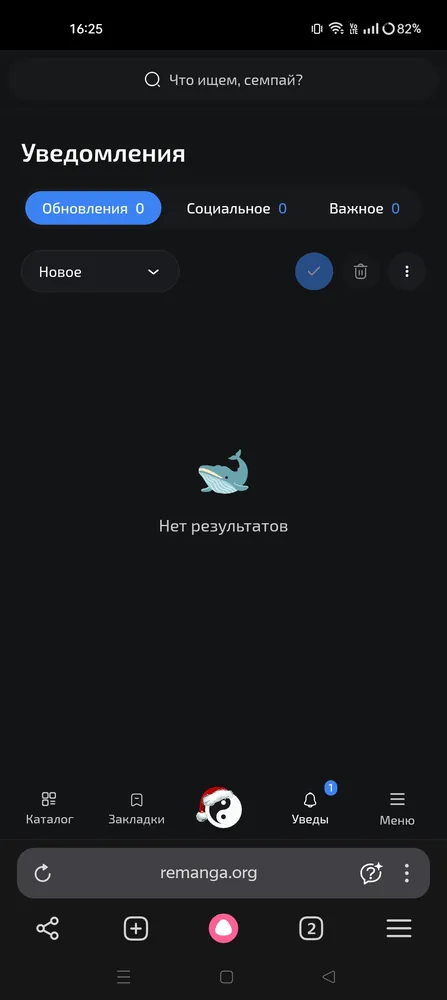Switch to the Важное tab
Viewport: 447px width, 1000px height.
[x=364, y=209]
